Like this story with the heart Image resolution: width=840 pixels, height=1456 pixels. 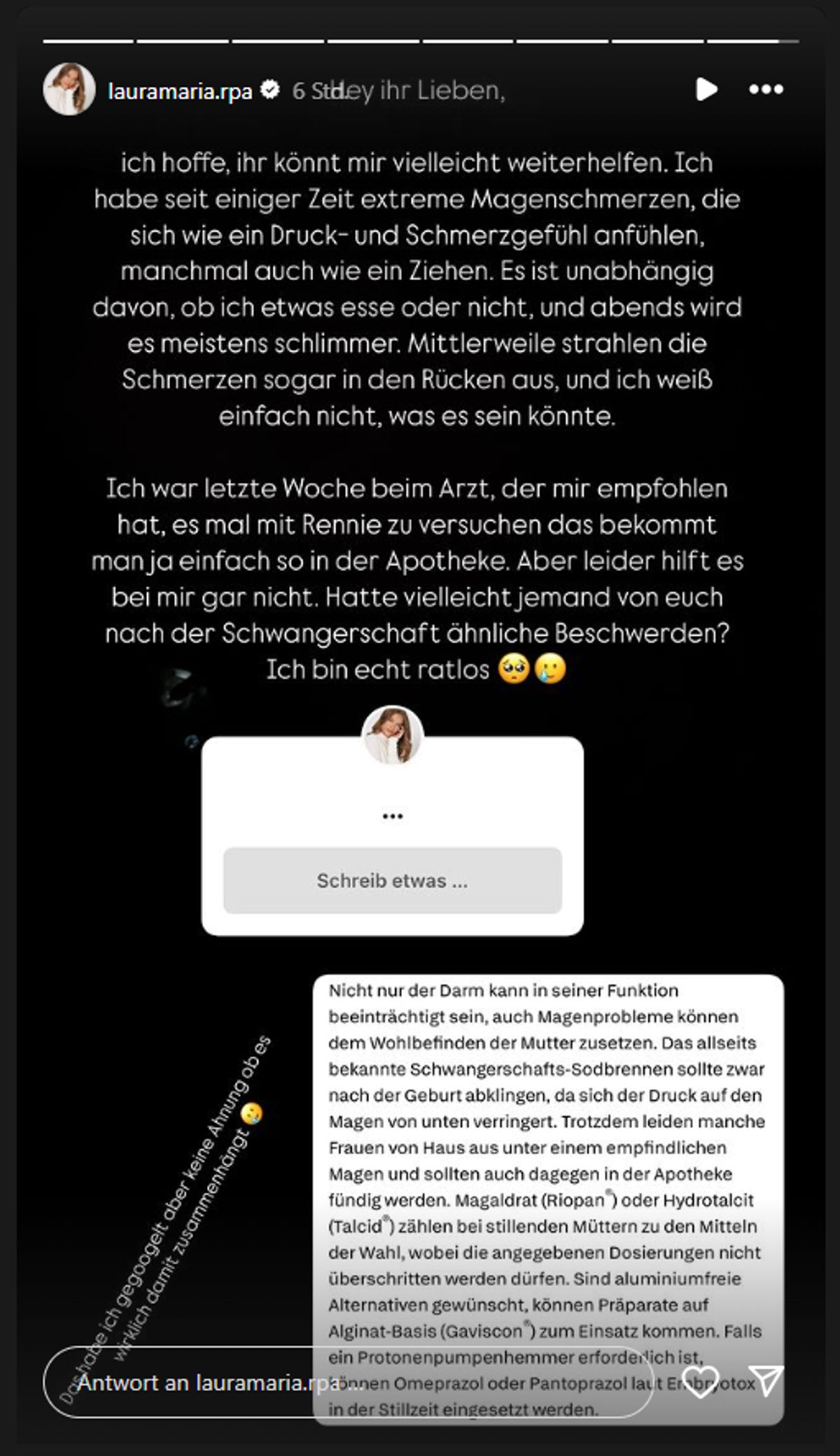click(x=700, y=1382)
